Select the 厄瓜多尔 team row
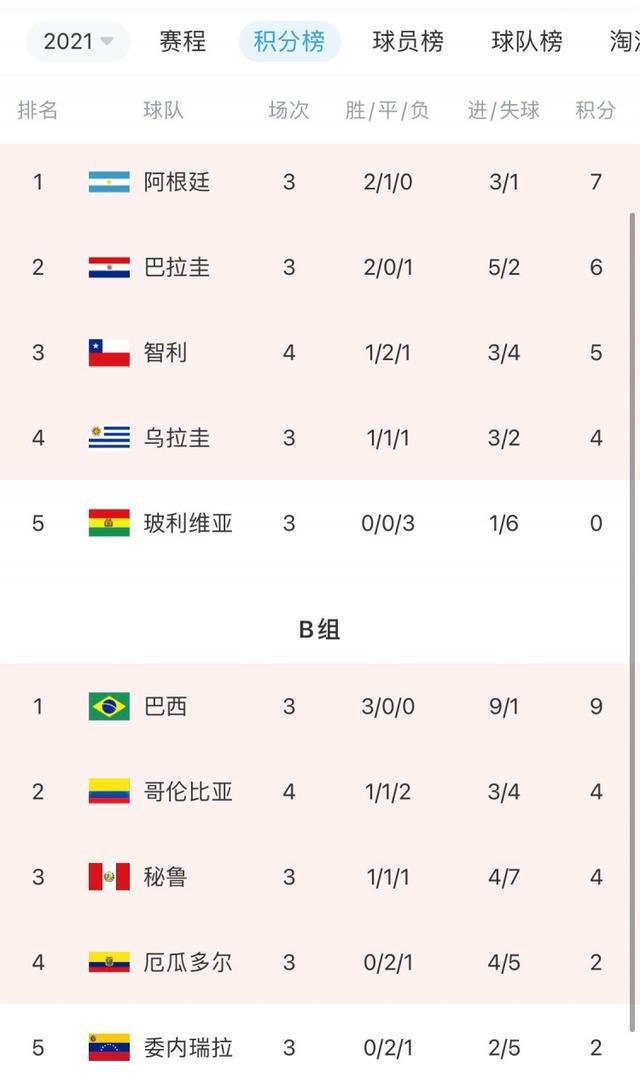This screenshot has height=1090, width=640. pyautogui.click(x=316, y=963)
